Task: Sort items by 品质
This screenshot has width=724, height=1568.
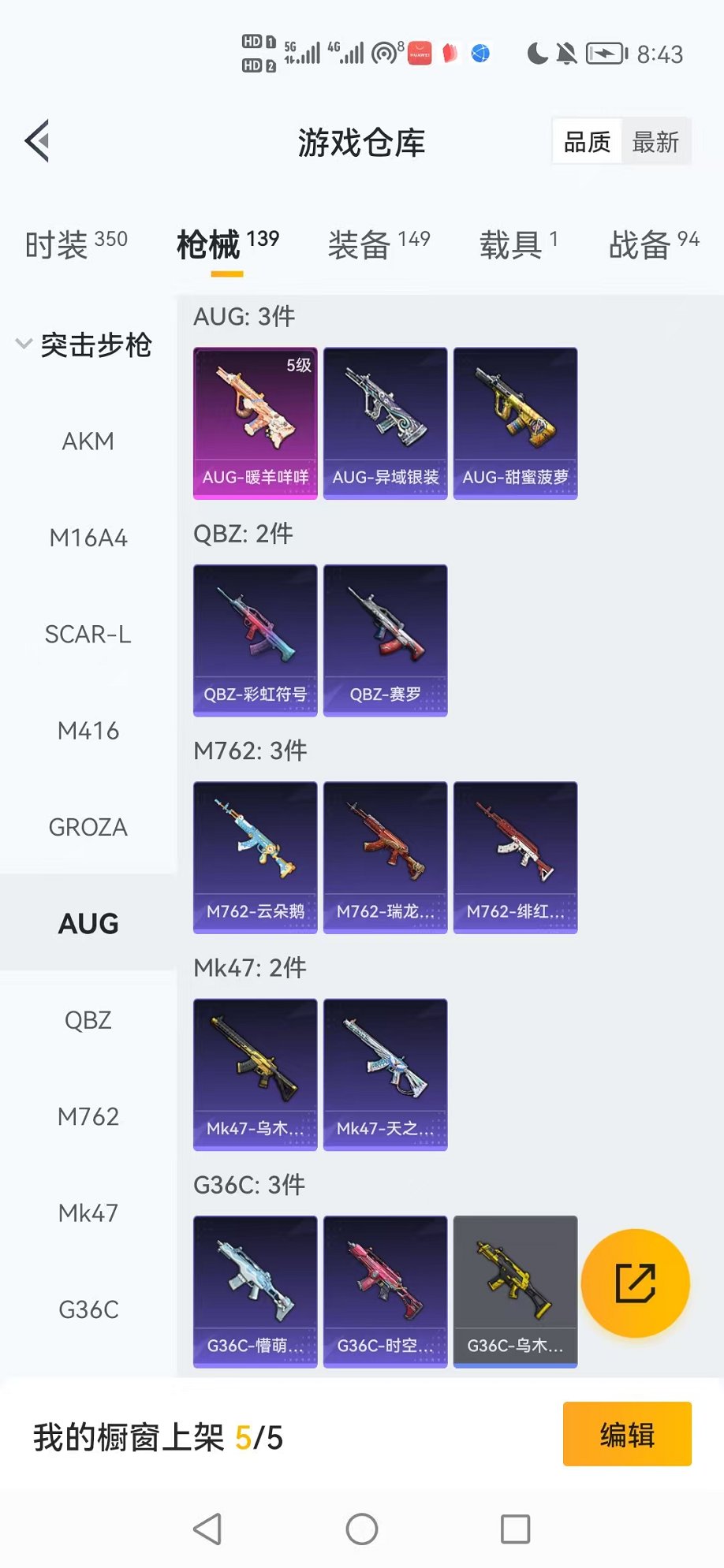Action: click(587, 142)
